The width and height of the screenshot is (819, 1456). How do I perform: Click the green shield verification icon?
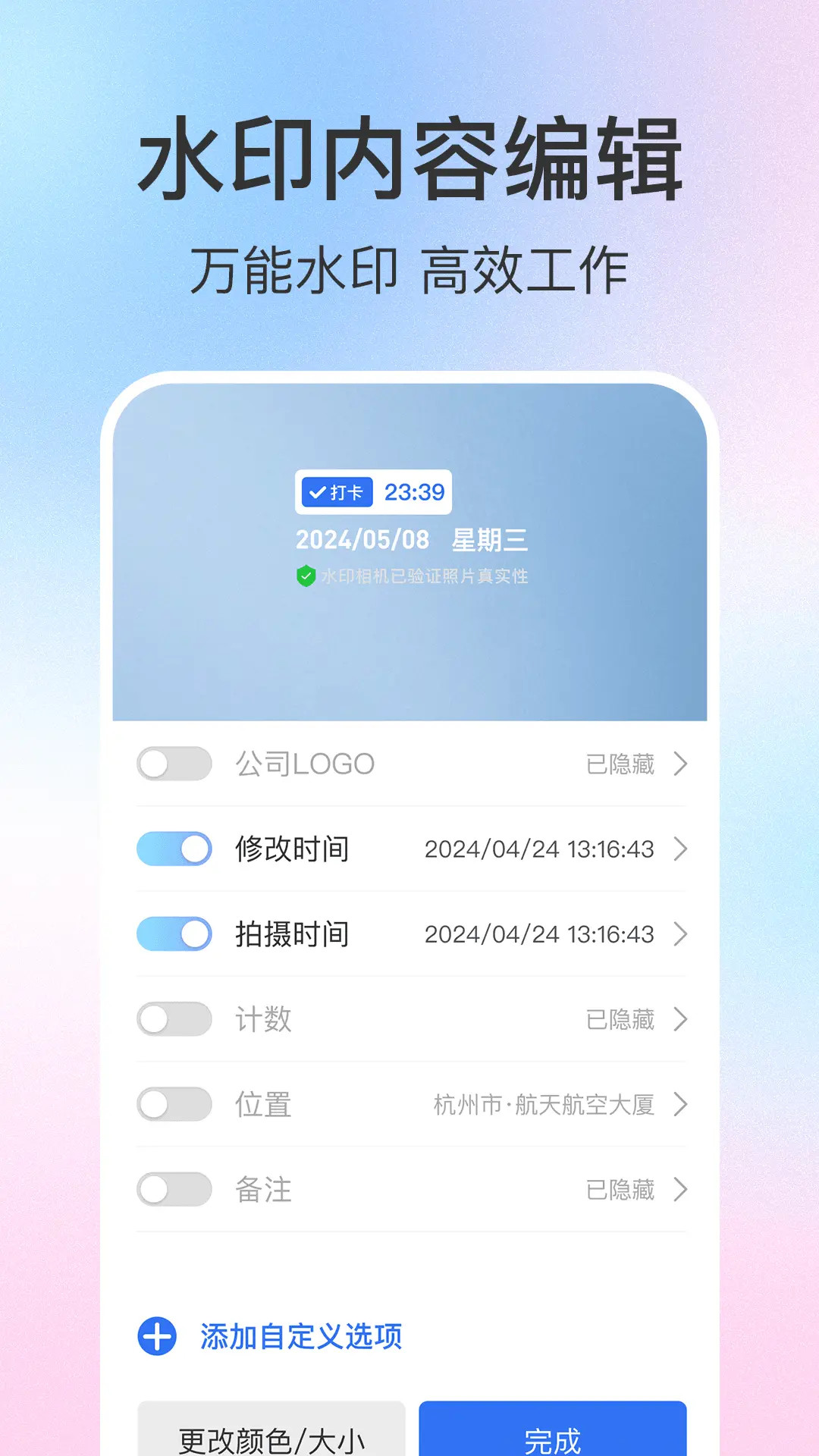pos(305,577)
